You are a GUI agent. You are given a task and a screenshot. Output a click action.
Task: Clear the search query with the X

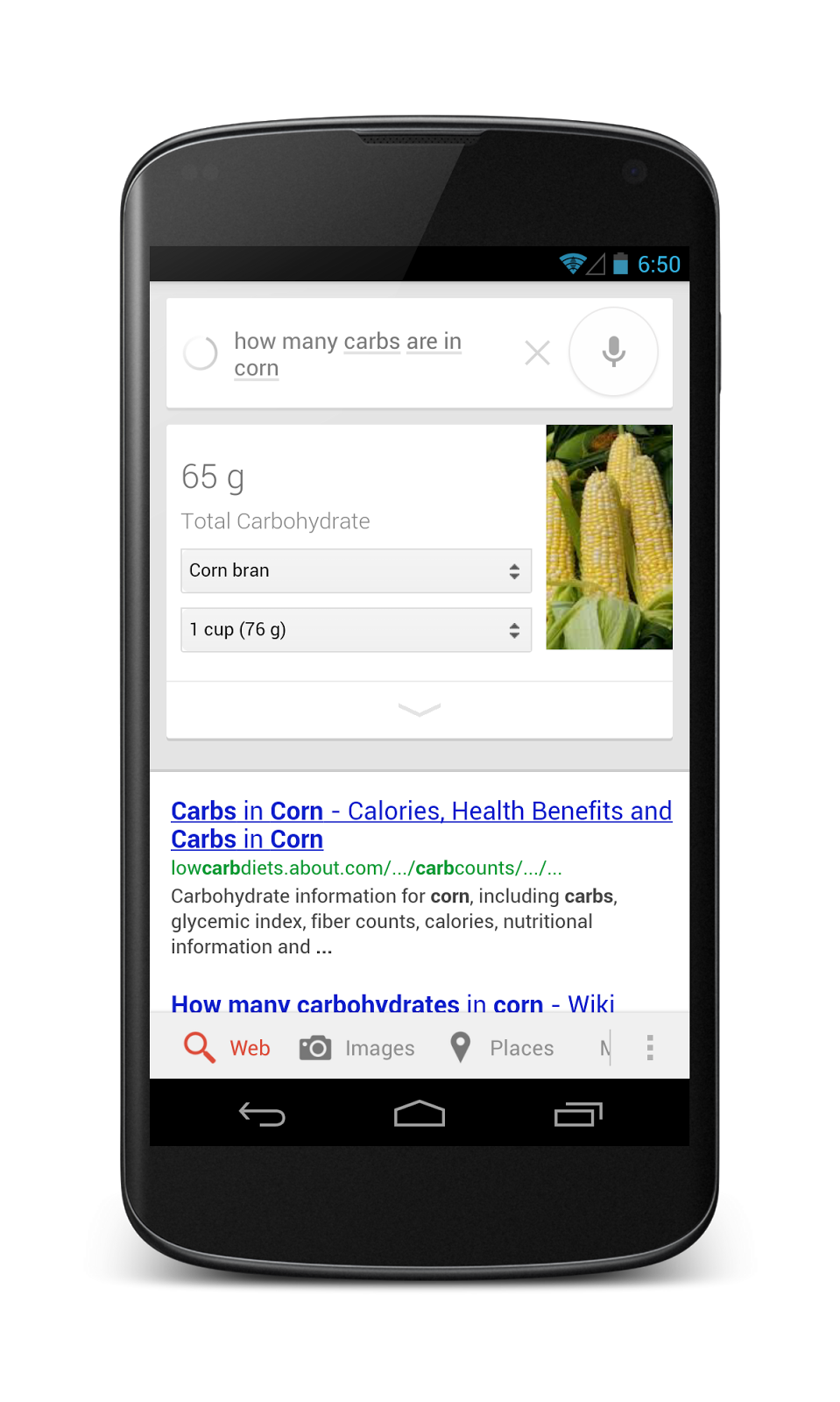537,352
